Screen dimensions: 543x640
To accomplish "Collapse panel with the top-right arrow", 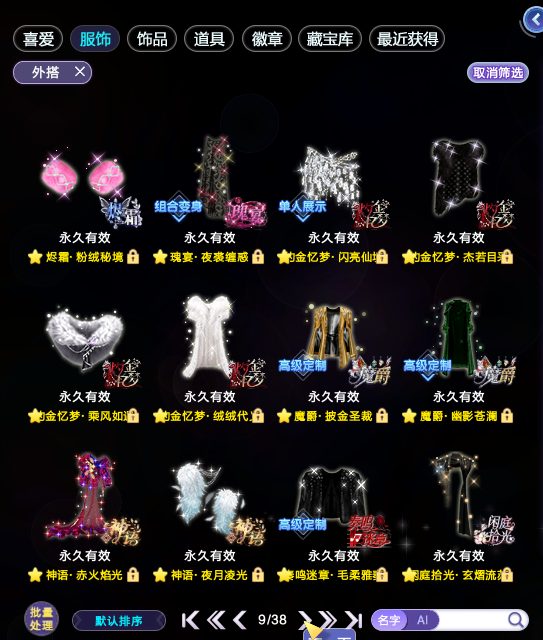I will (x=534, y=20).
